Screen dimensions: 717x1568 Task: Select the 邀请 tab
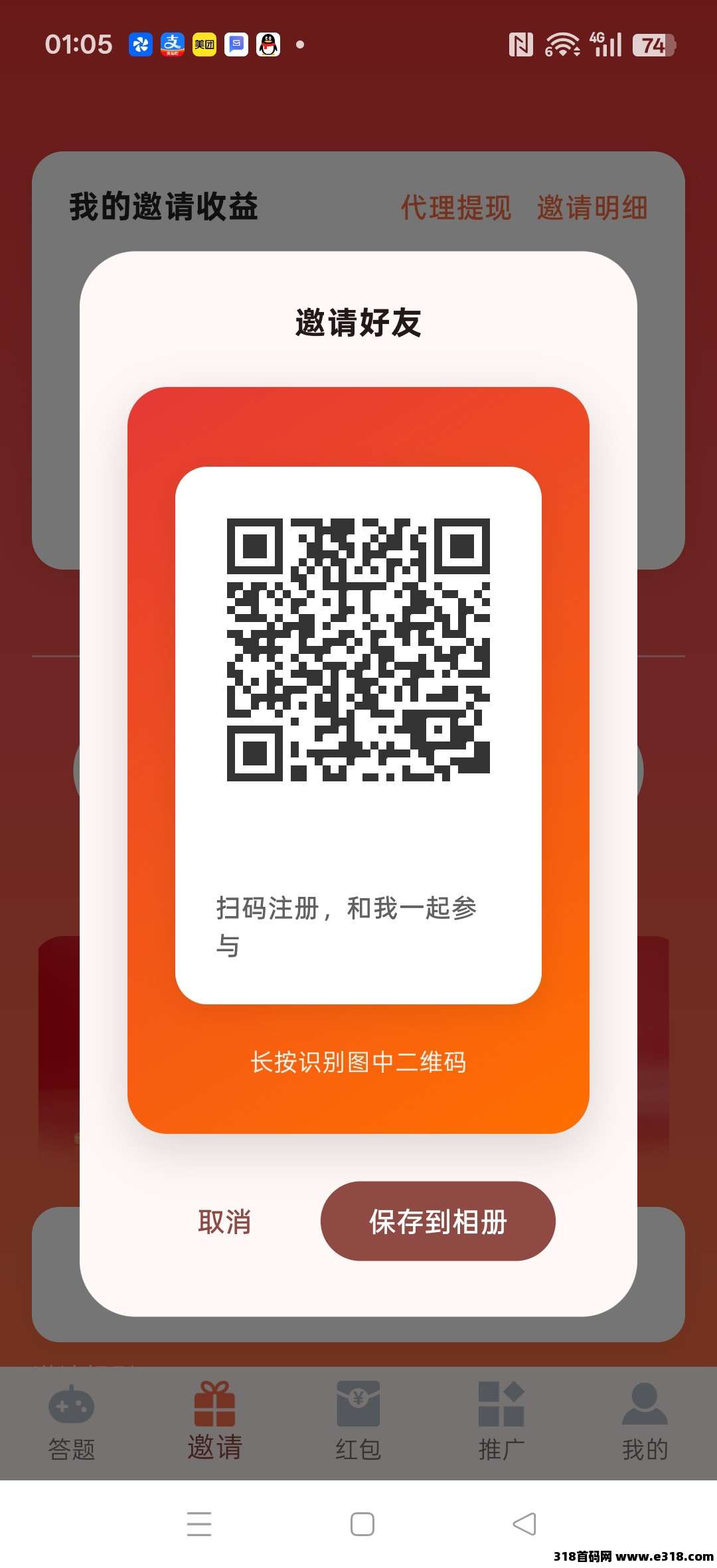214,1422
